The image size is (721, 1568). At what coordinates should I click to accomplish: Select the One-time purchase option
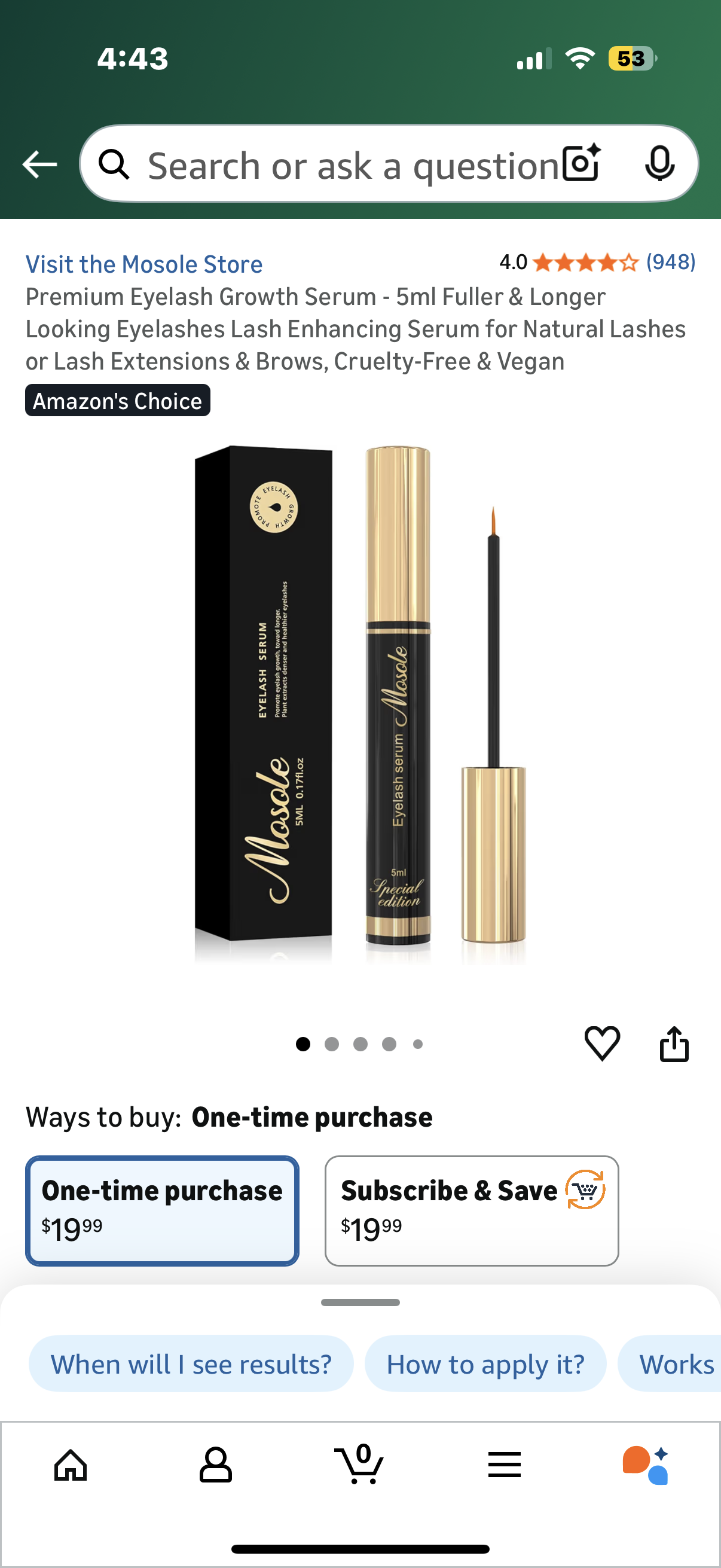click(x=162, y=1210)
